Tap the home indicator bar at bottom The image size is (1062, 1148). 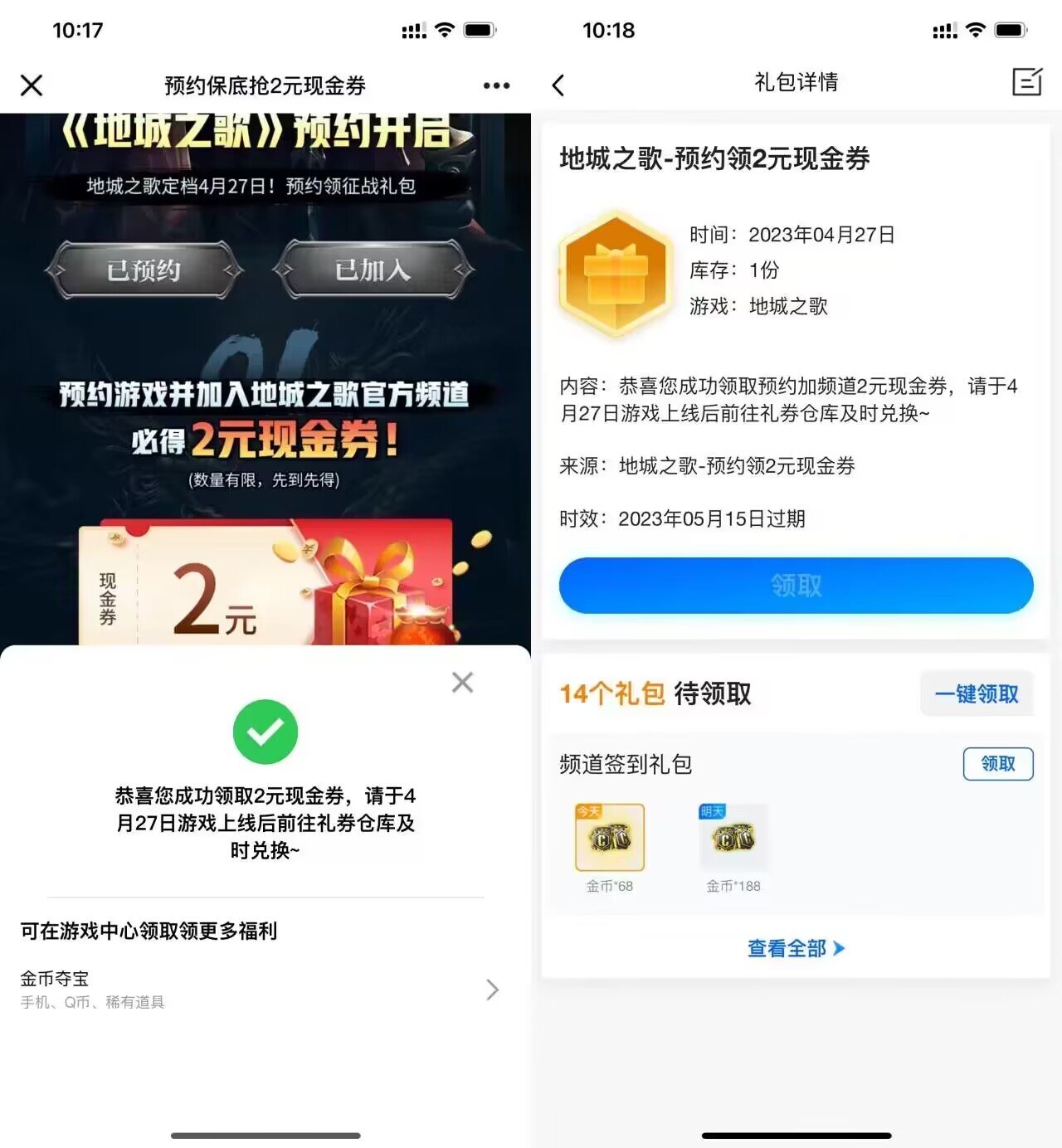[265, 1136]
